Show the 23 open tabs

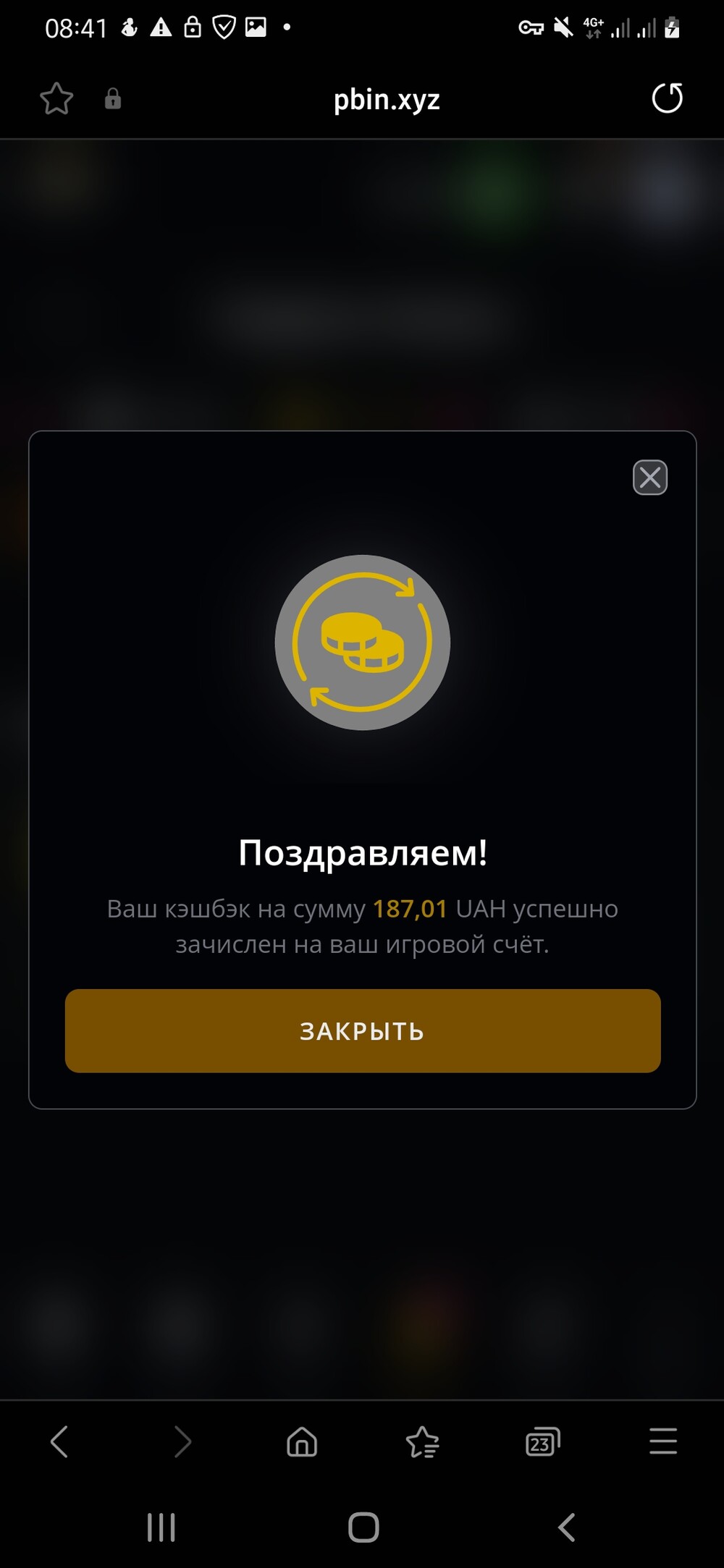pyautogui.click(x=543, y=1441)
